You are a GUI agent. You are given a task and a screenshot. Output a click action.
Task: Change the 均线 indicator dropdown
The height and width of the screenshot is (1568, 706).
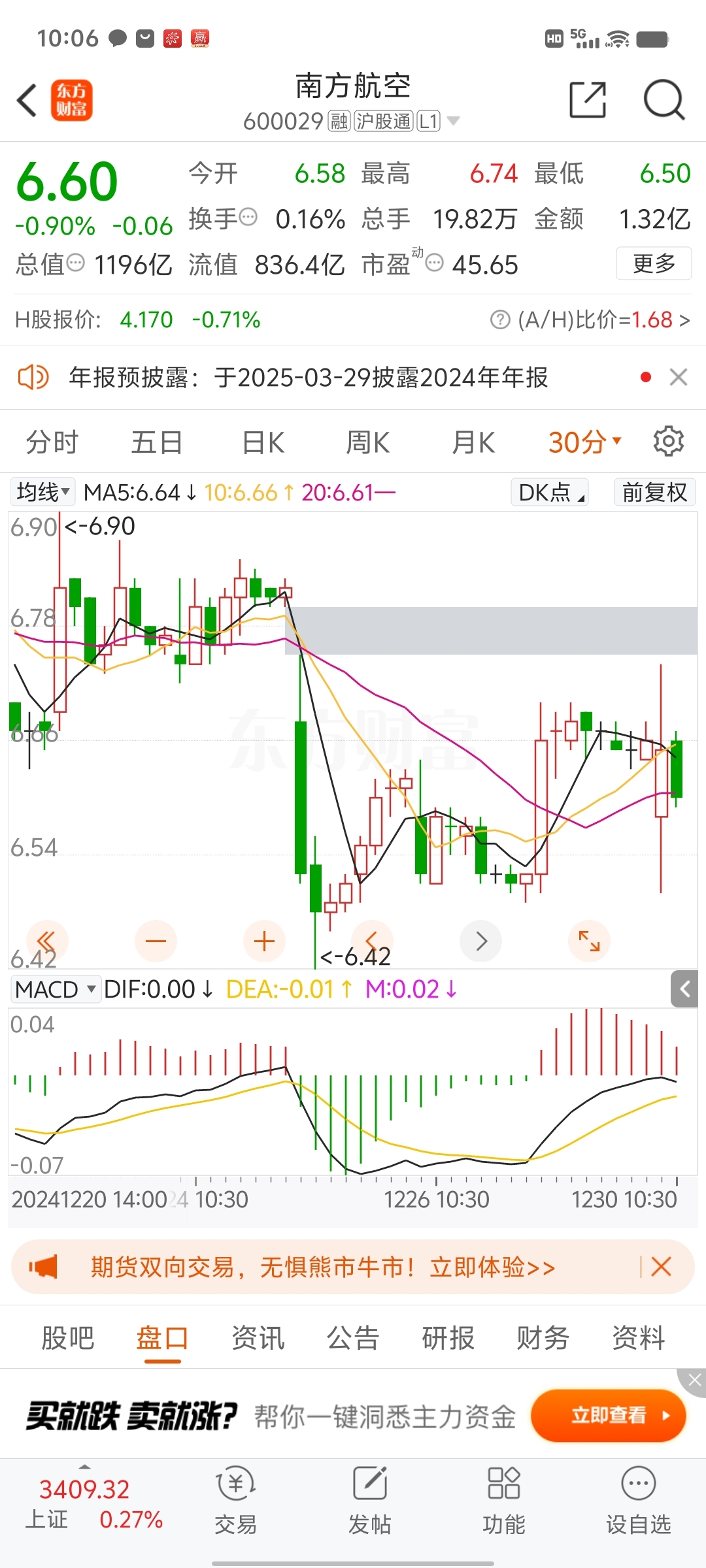tap(43, 492)
